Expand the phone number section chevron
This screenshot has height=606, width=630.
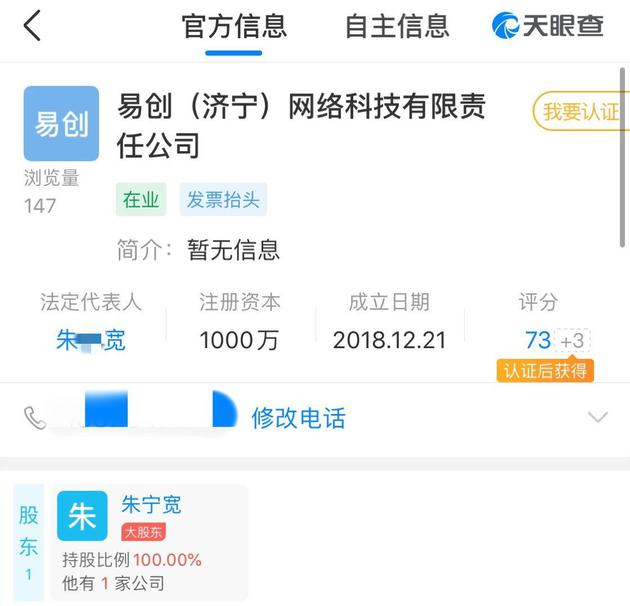click(597, 417)
